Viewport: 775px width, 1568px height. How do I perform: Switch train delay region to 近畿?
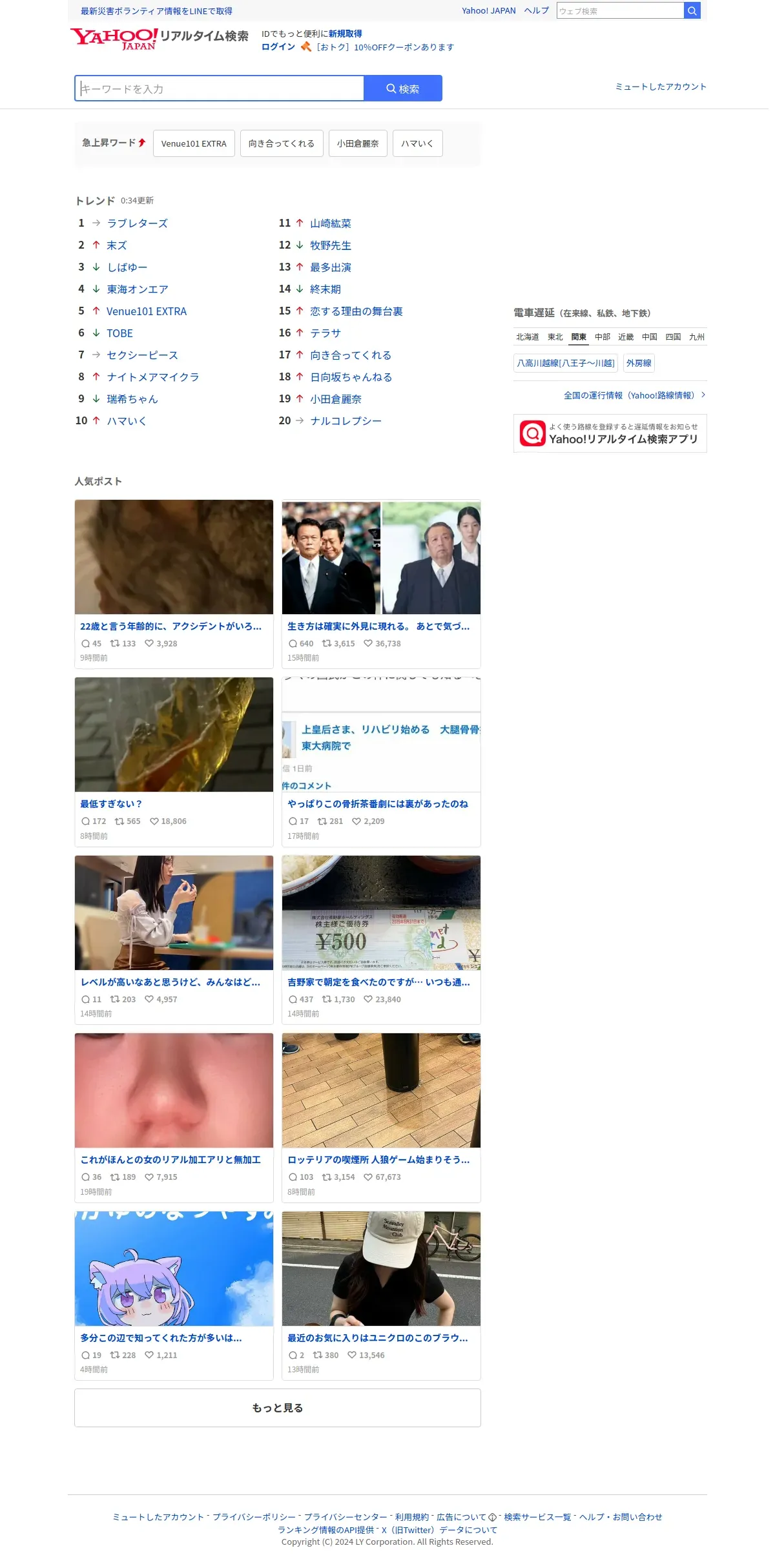click(x=625, y=337)
